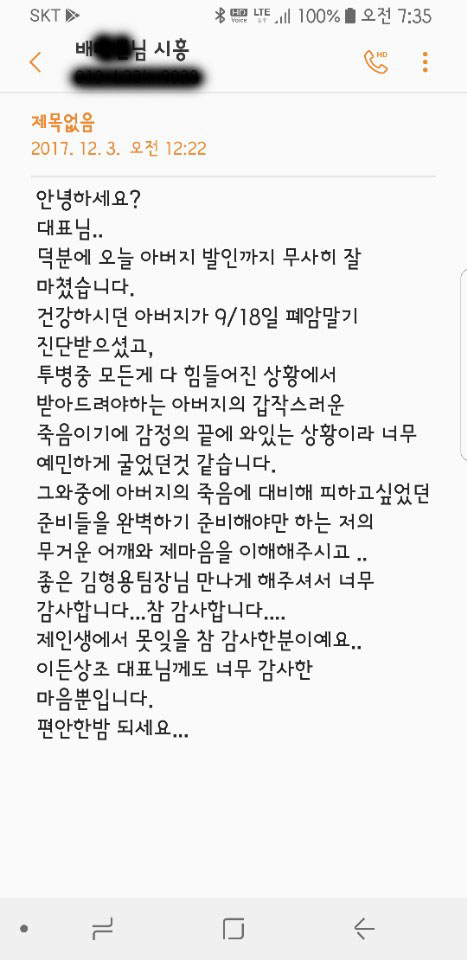Open the three-dot overflow menu
The width and height of the screenshot is (467, 960).
point(425,62)
